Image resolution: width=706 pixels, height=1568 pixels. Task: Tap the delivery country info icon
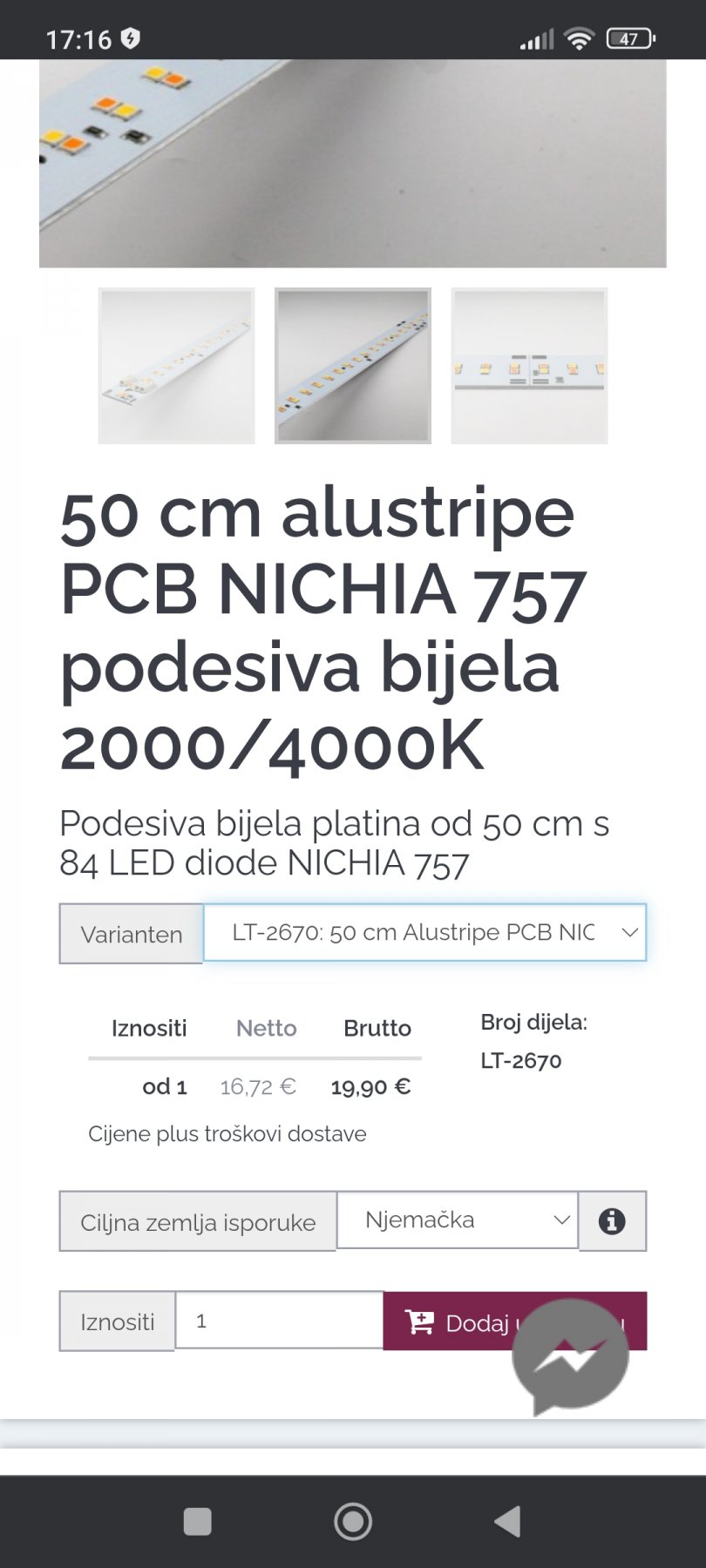tap(612, 1221)
